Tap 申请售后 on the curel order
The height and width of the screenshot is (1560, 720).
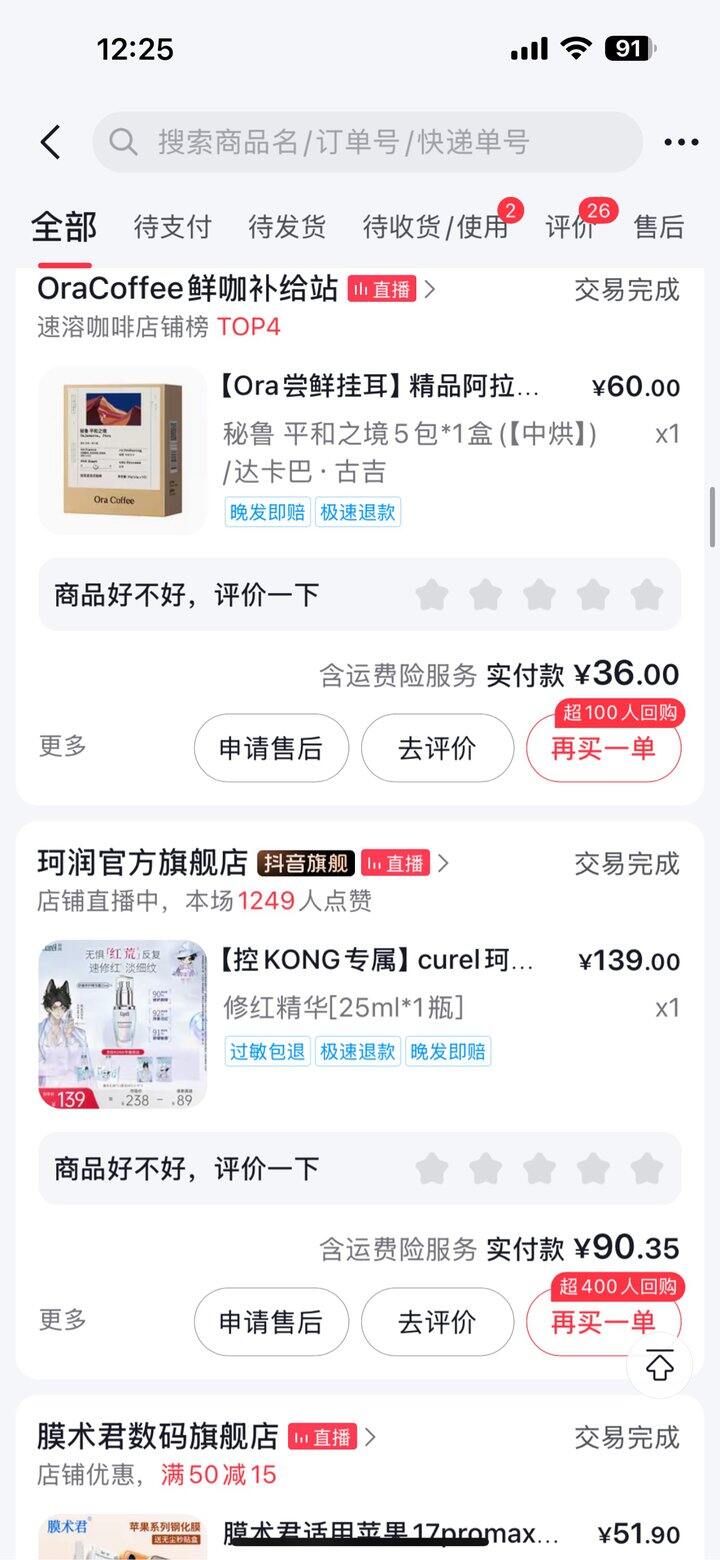coord(271,1322)
